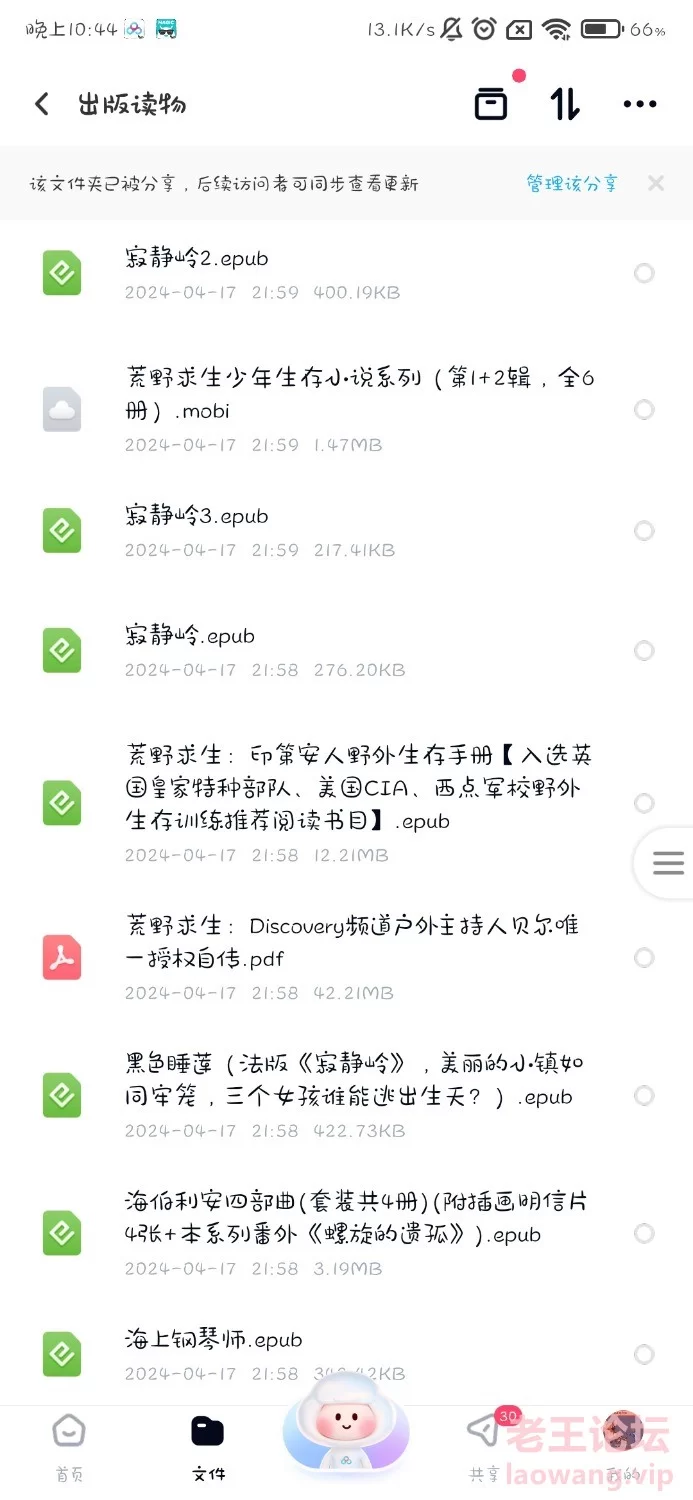Select the checkbox for 海伯利安四部曲 epub
Screen dimensions: 693x1500
644,1233
